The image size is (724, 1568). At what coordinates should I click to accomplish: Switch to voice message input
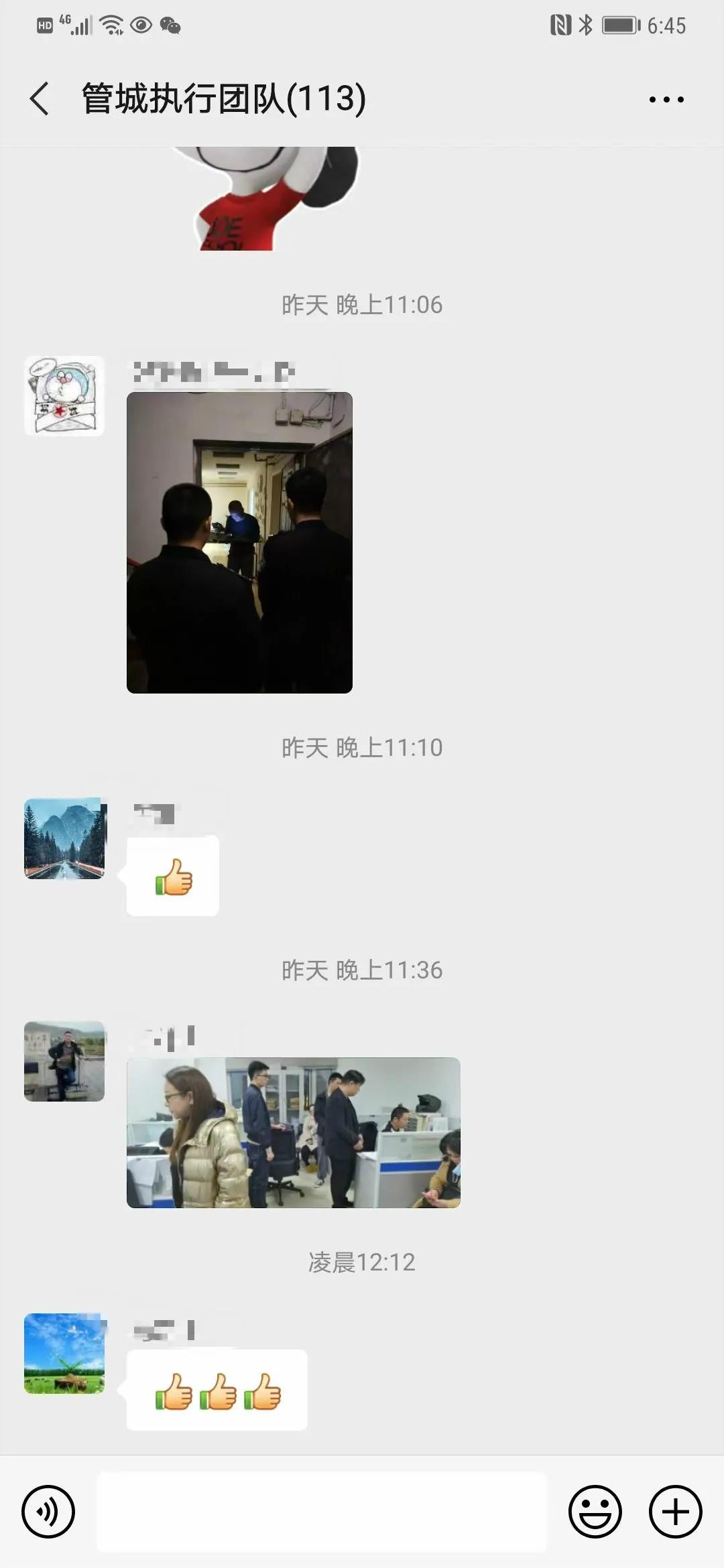[x=48, y=1512]
